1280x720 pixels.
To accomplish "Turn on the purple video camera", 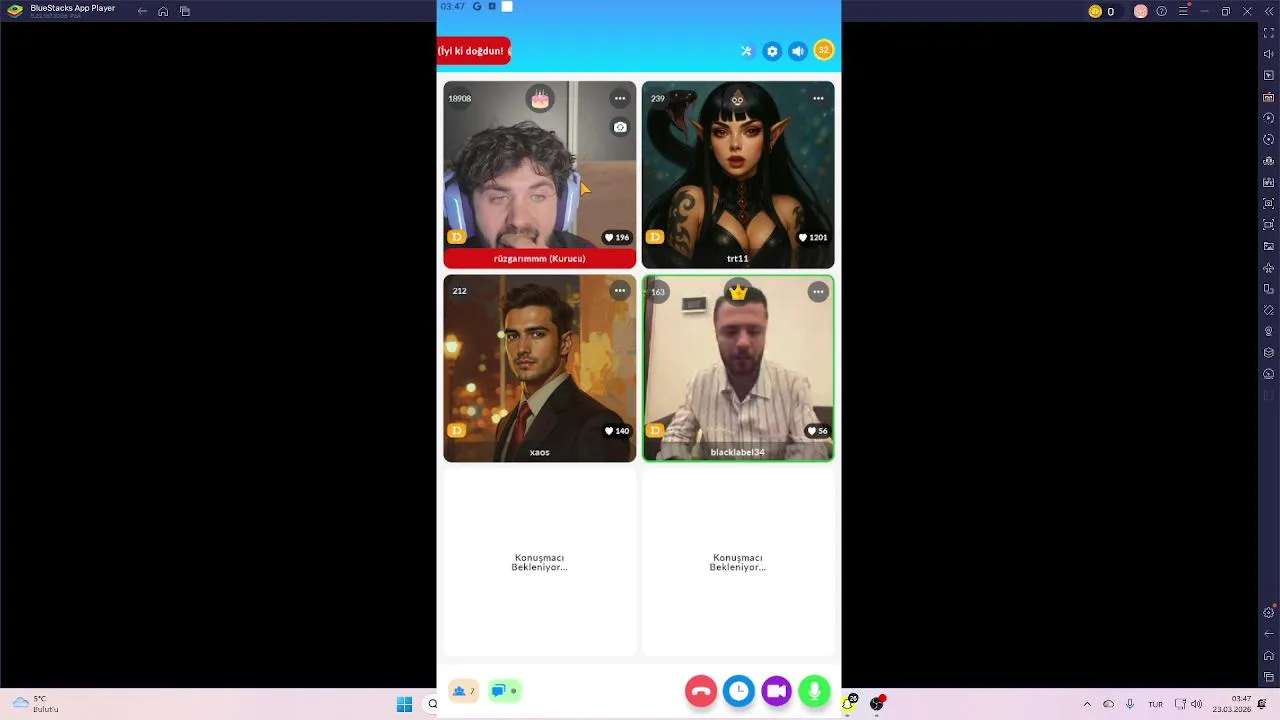I will 777,691.
